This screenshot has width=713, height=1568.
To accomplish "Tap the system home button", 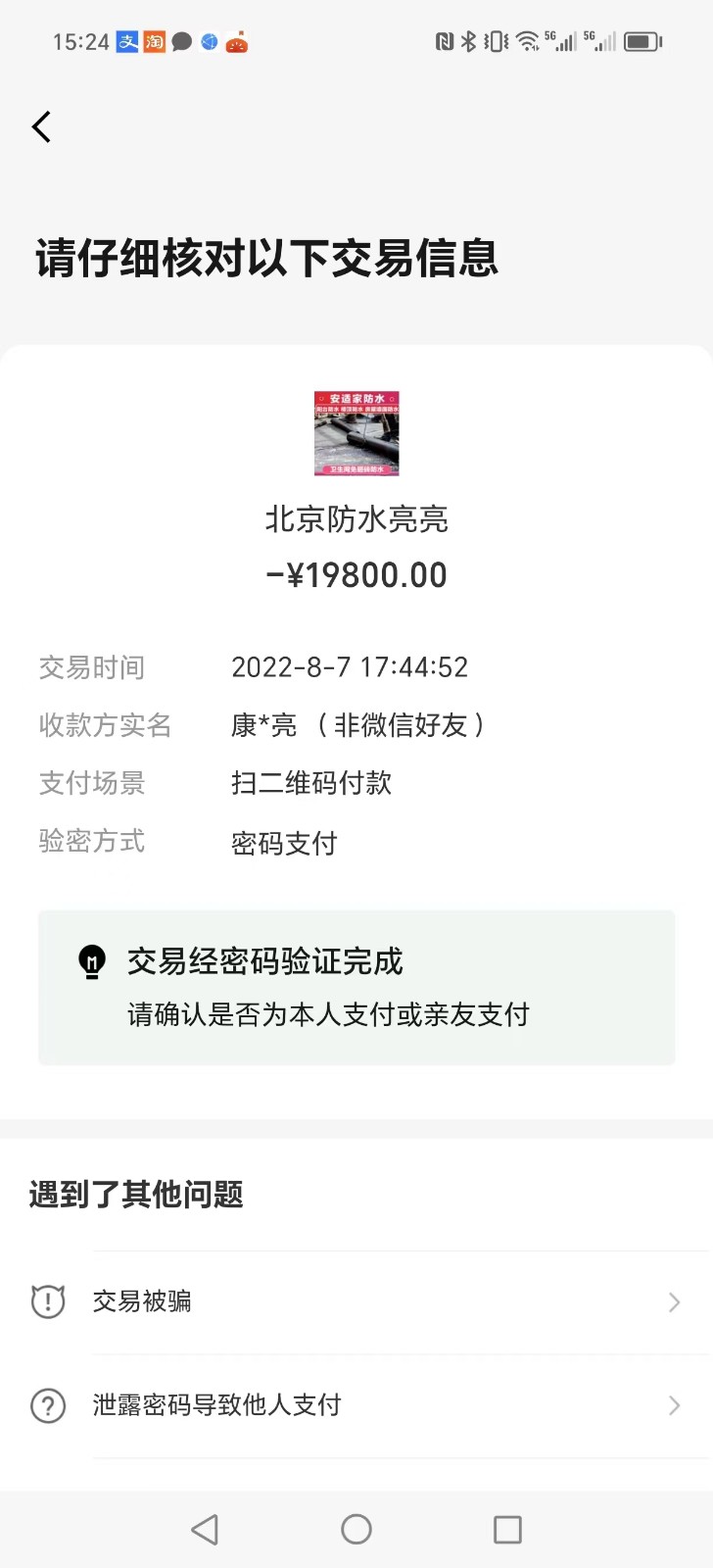I will pyautogui.click(x=356, y=1529).
